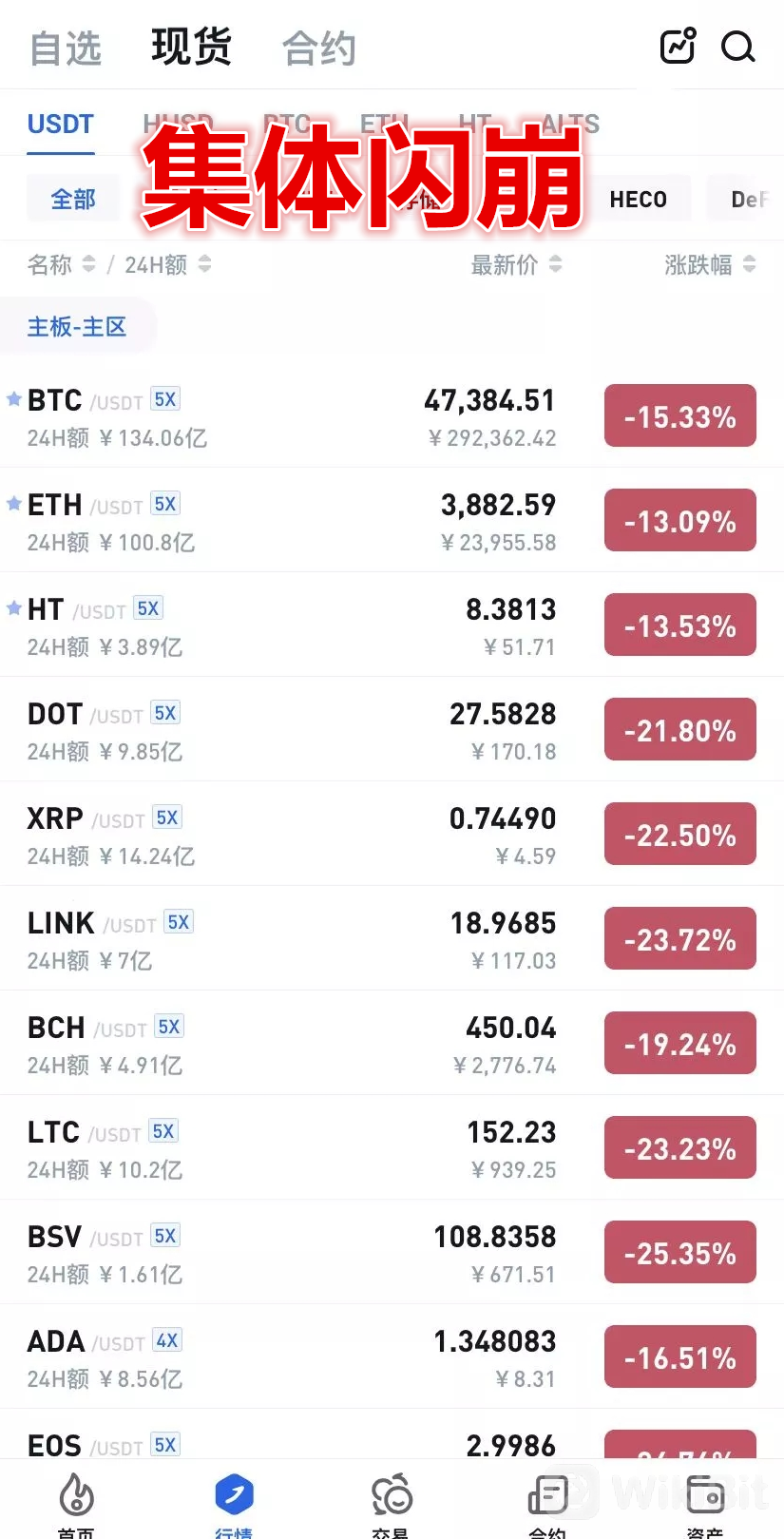Image resolution: width=784 pixels, height=1539 pixels.
Task: Open the LTC/USDT pair
Action: tap(392, 1148)
